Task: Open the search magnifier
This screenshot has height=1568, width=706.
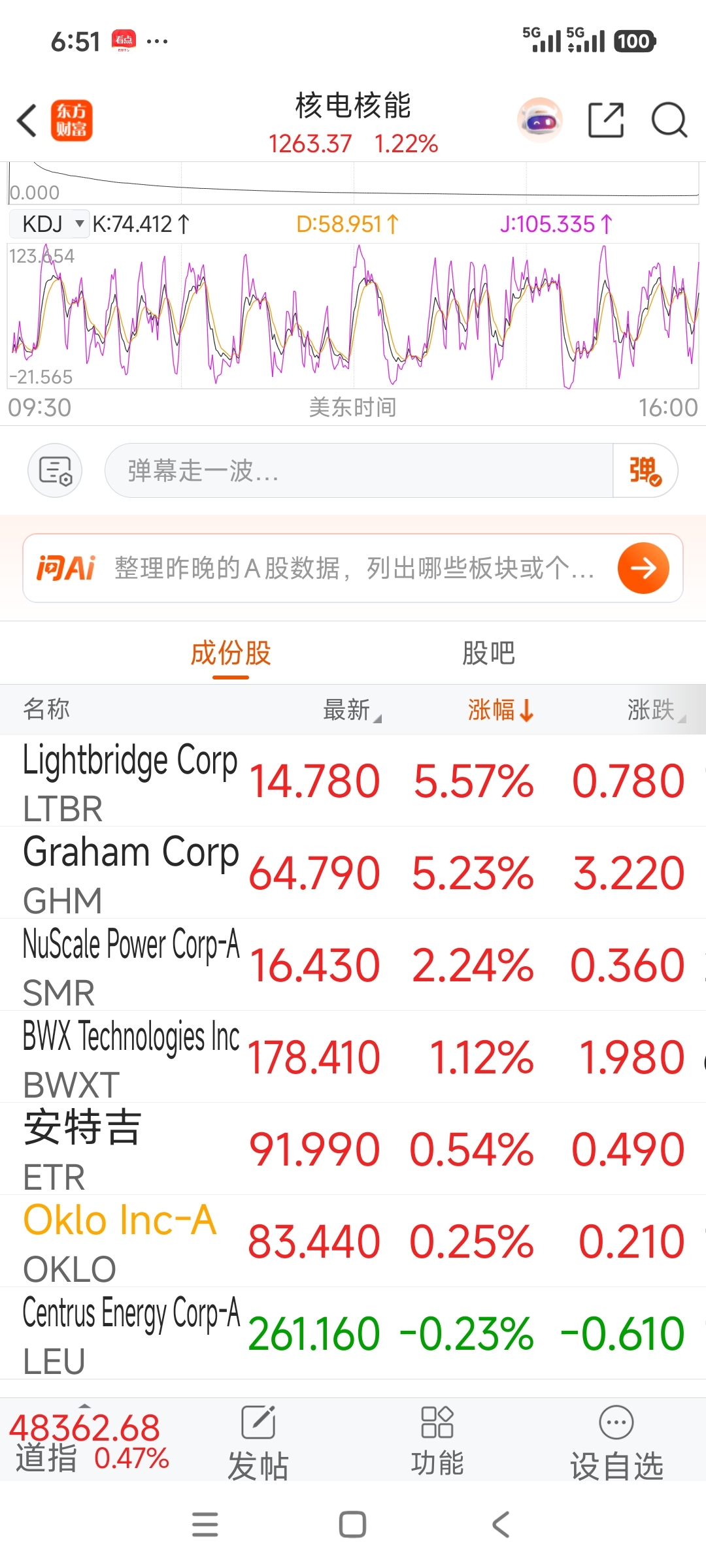Action: click(x=669, y=121)
